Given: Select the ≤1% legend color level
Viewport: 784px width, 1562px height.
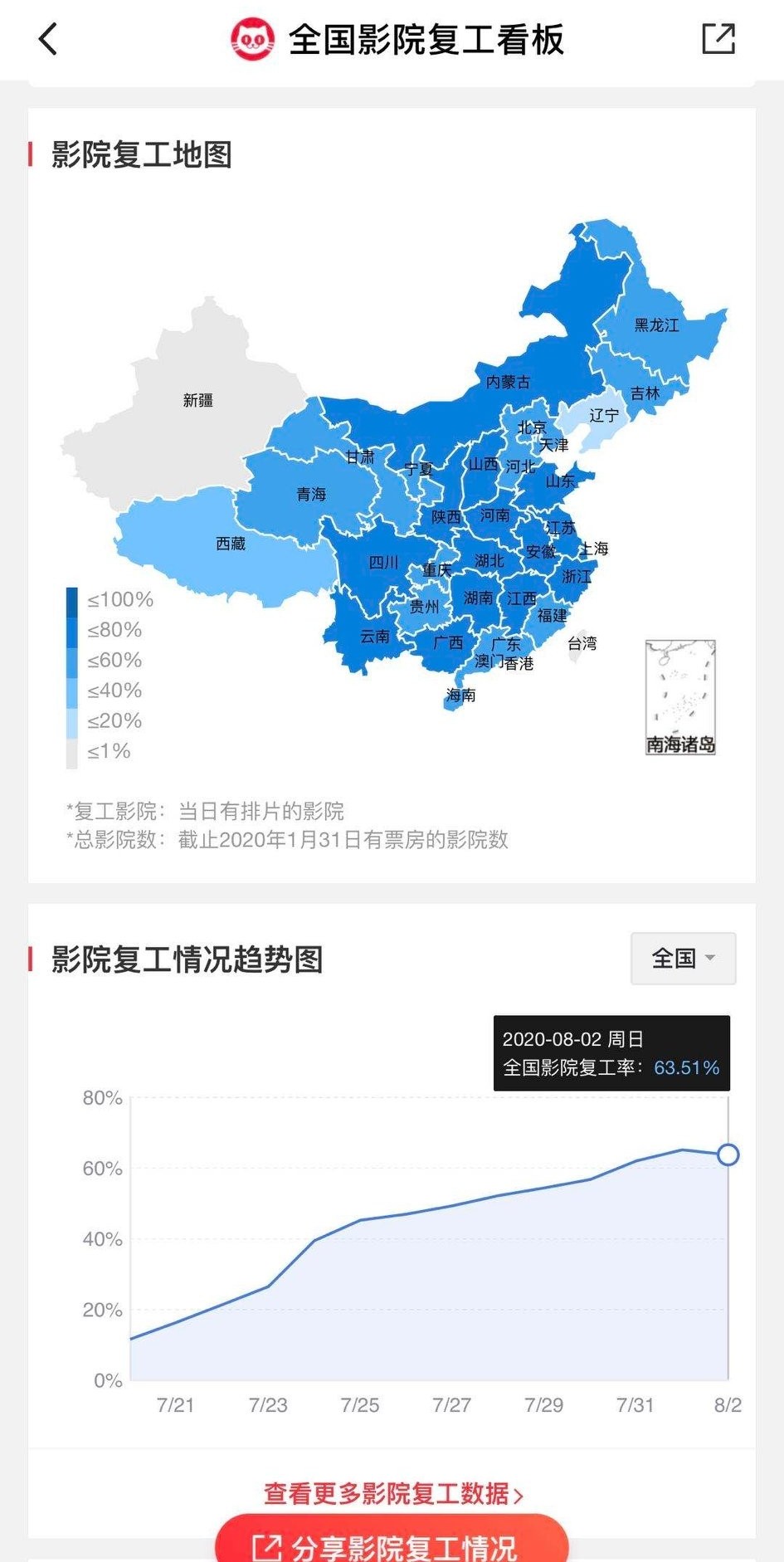Looking at the screenshot, I should [x=73, y=752].
